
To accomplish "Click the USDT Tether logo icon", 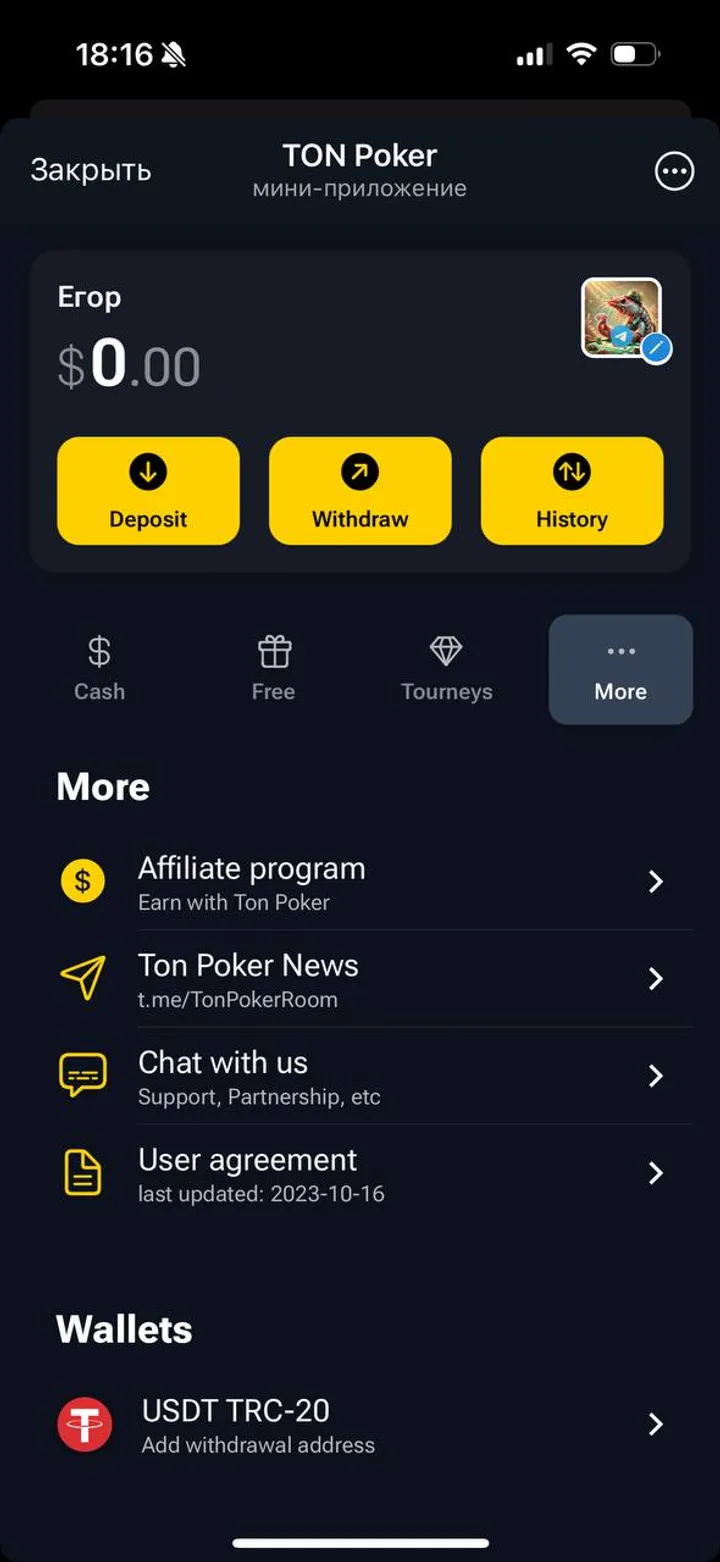I will (82, 1424).
